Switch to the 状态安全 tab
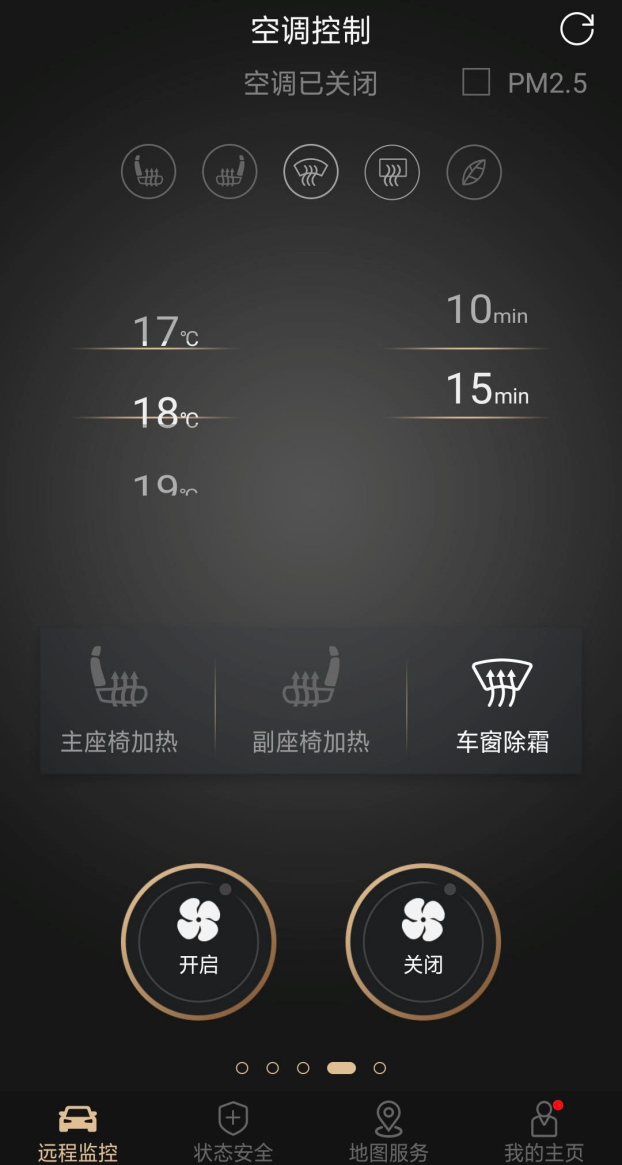The height and width of the screenshot is (1165, 622). [233, 1132]
